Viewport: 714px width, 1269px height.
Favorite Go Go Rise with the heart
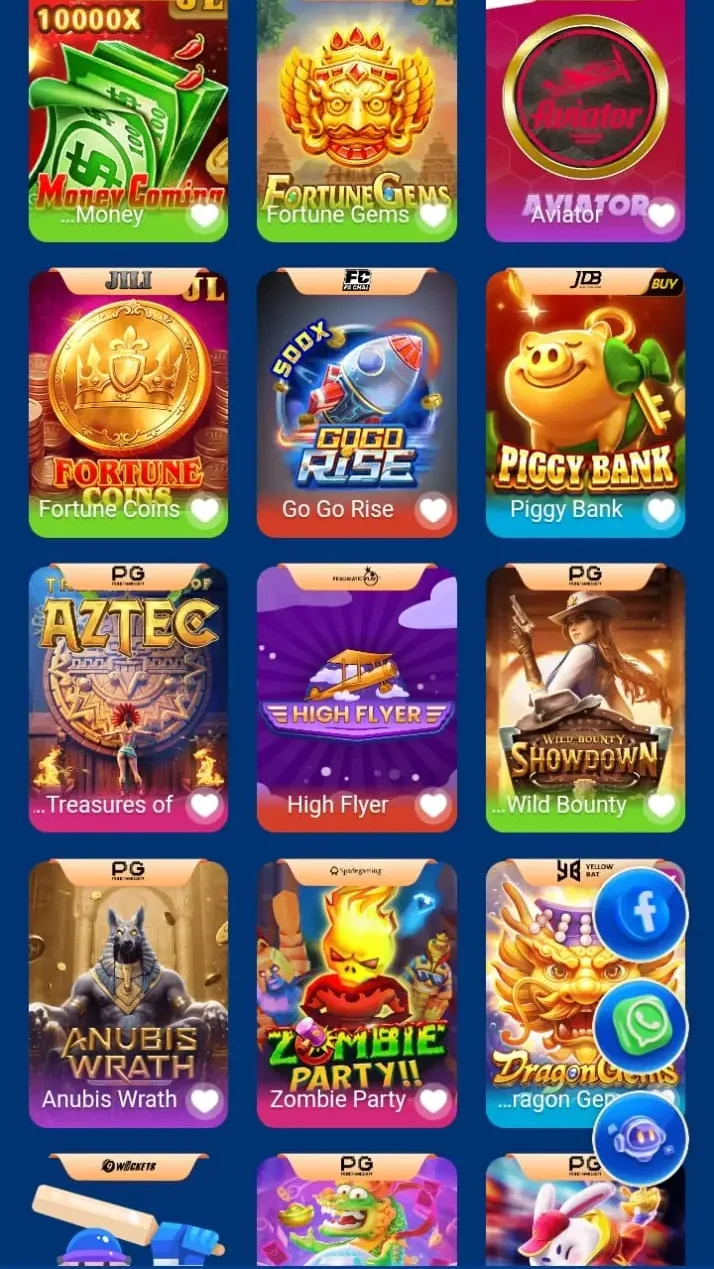[x=433, y=510]
